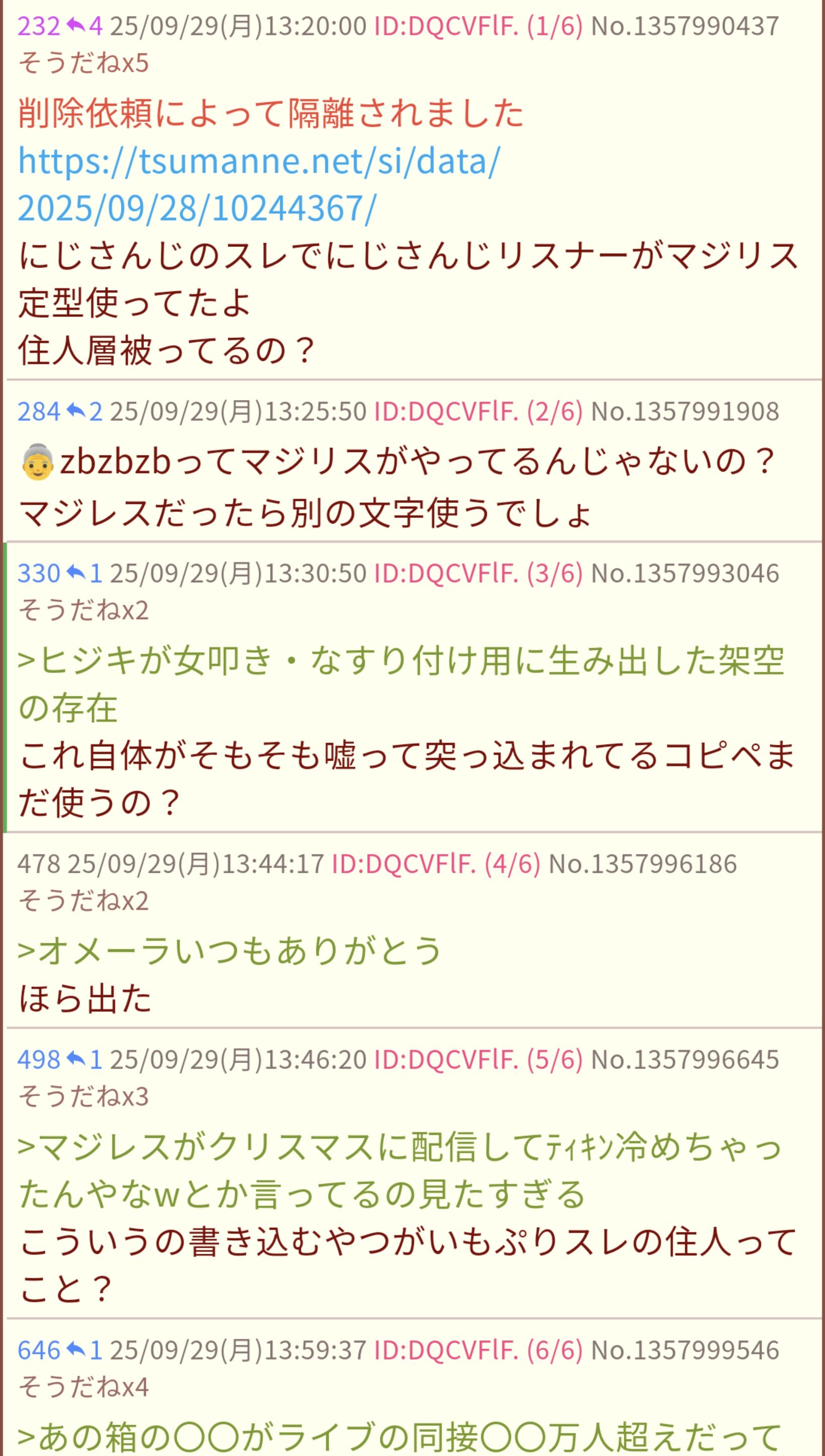Open post number No.1357991908
Screen dimensions: 825x1456
pos(684,412)
